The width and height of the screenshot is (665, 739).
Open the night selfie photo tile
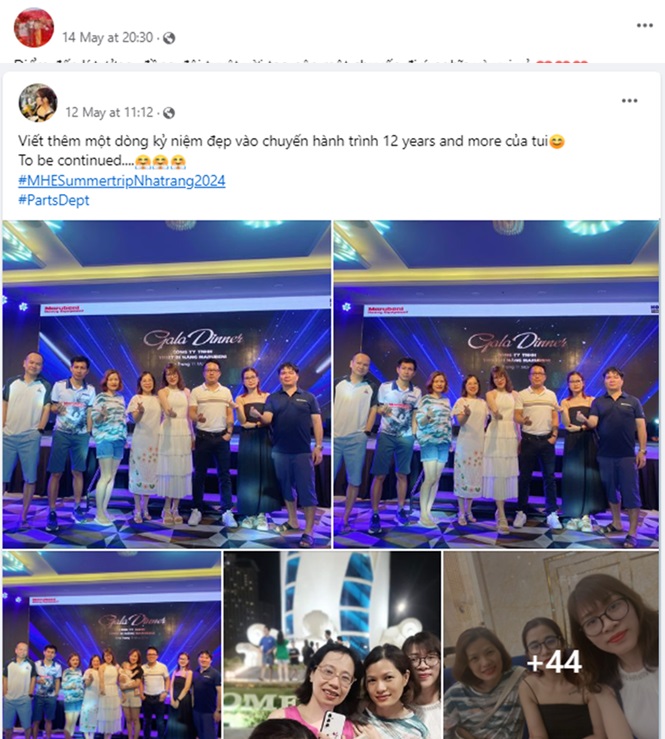pyautogui.click(x=331, y=645)
